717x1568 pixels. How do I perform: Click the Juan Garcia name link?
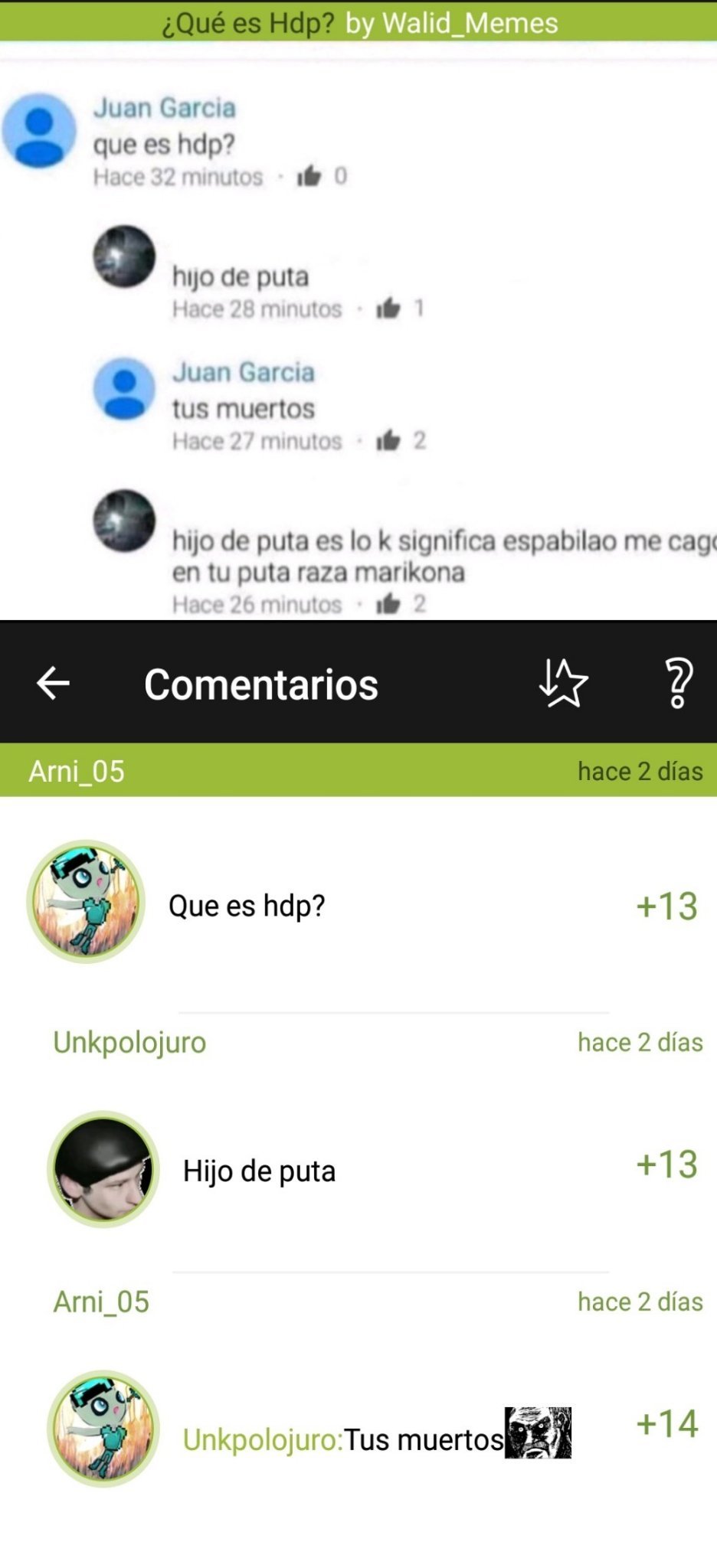pos(164,106)
